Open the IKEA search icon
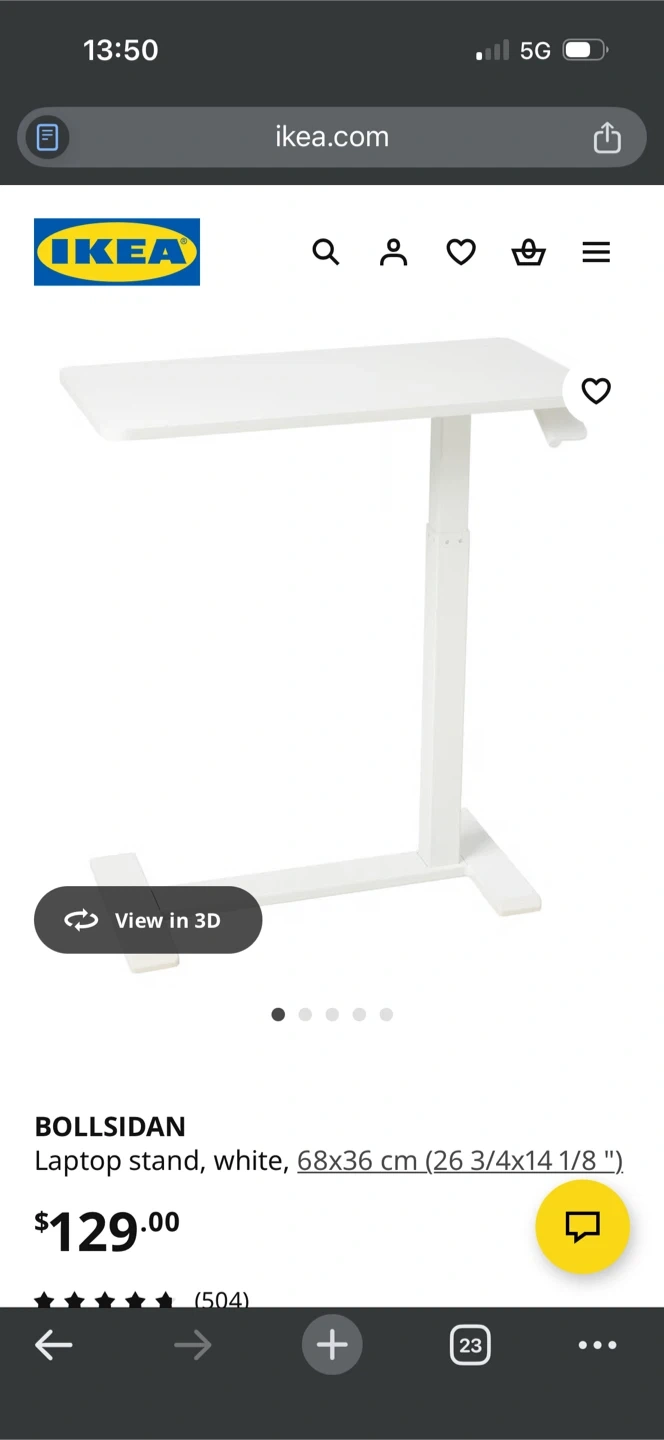The image size is (664, 1440). 326,252
